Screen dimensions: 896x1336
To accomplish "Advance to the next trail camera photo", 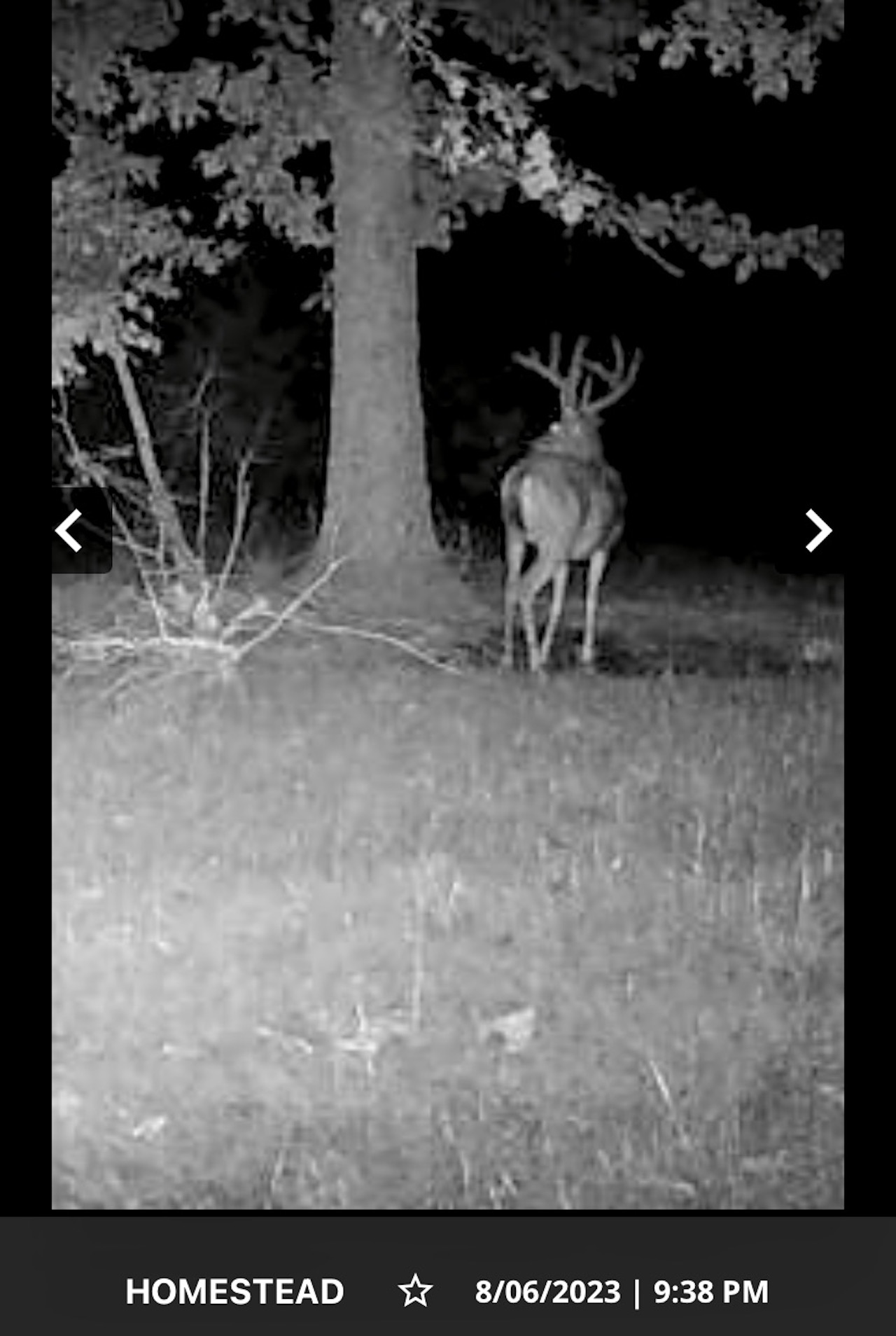I will pyautogui.click(x=817, y=530).
